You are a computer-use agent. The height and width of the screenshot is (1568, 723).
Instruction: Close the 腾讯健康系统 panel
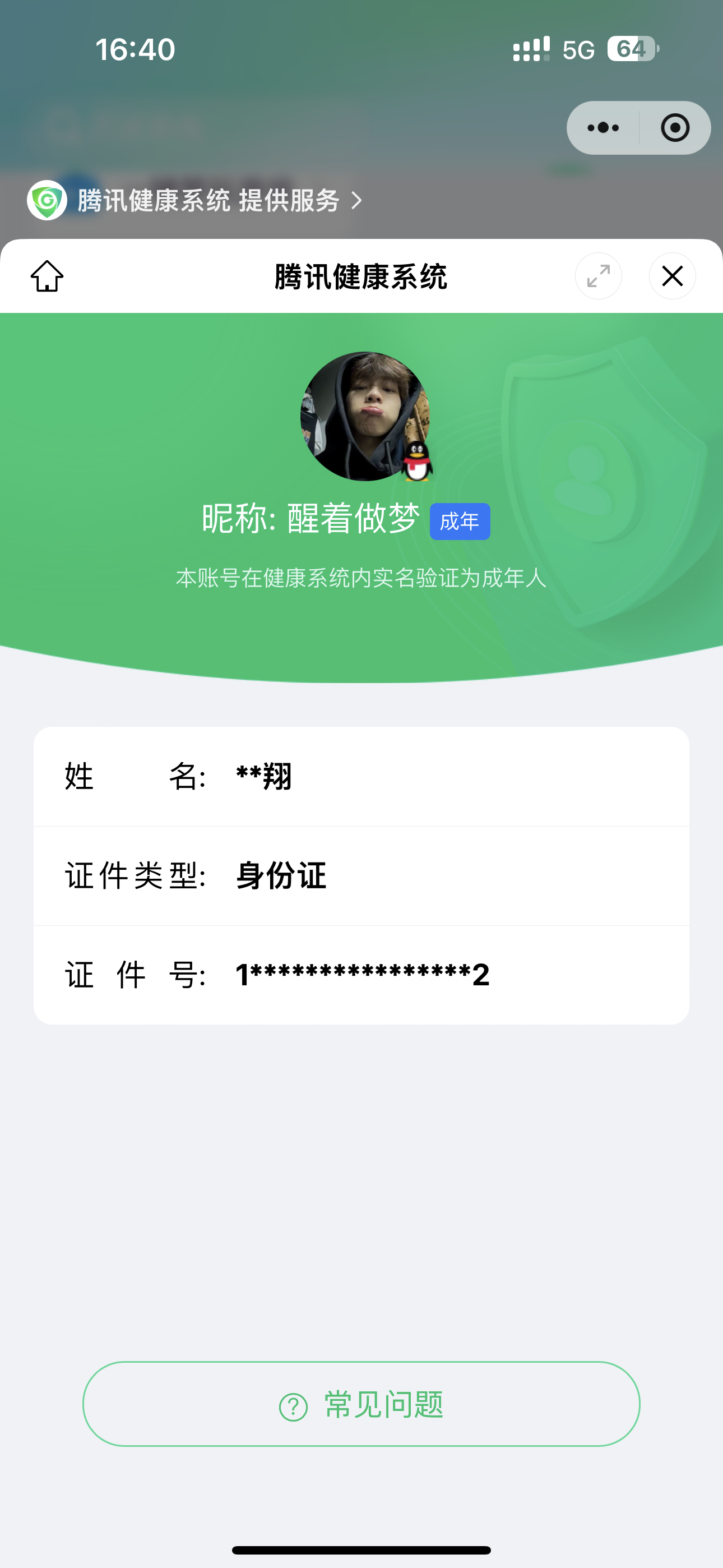coord(672,276)
